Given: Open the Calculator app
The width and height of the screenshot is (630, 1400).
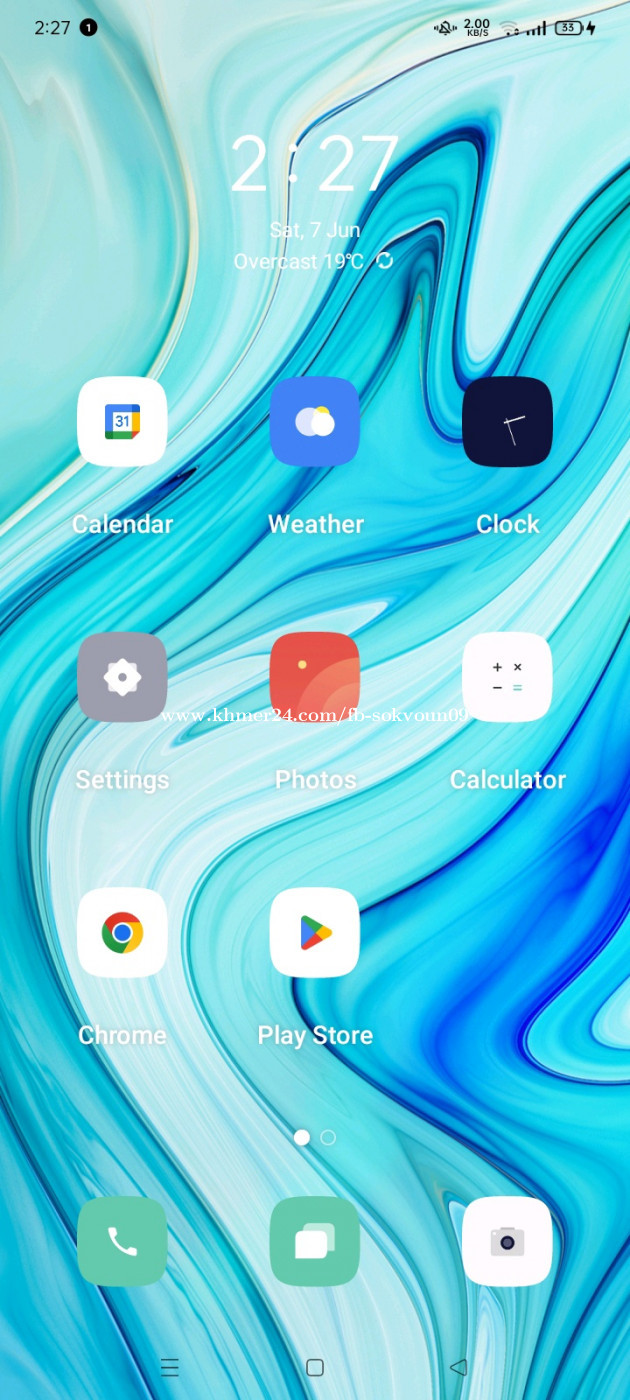Looking at the screenshot, I should pyautogui.click(x=507, y=677).
